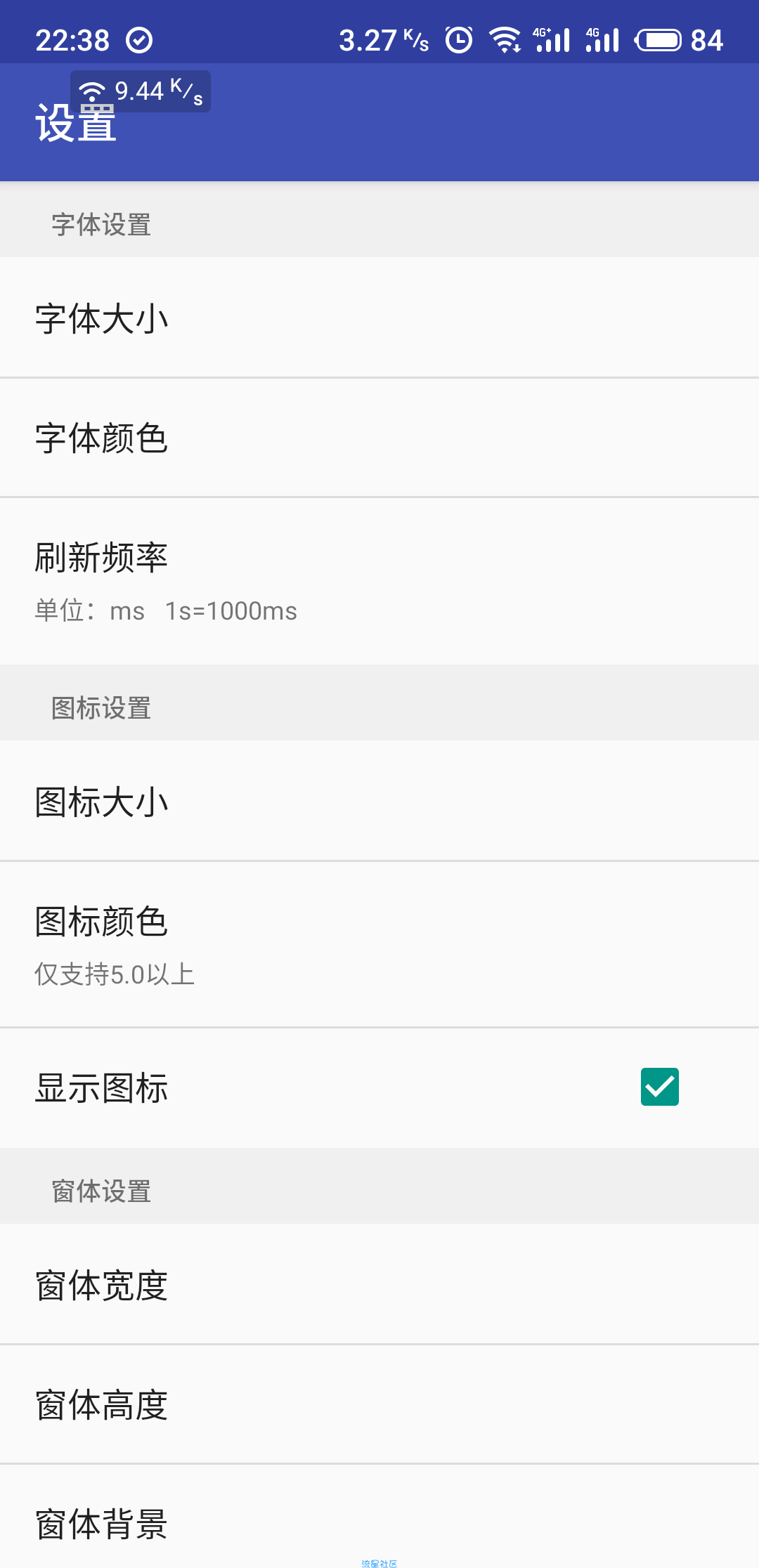Open the 刷新频率 setting
Screen dimensions: 759x1568
pyautogui.click(x=379, y=581)
